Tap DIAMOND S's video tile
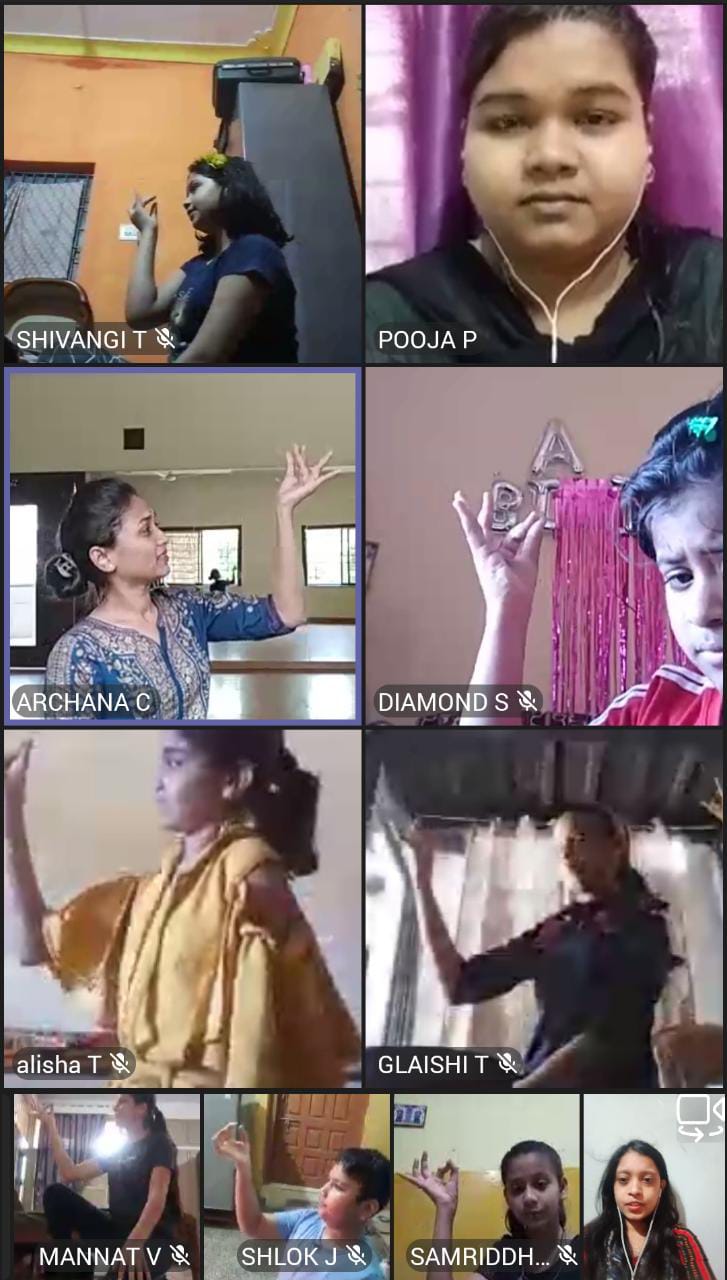Viewport: 727px width, 1280px height. pyautogui.click(x=544, y=546)
